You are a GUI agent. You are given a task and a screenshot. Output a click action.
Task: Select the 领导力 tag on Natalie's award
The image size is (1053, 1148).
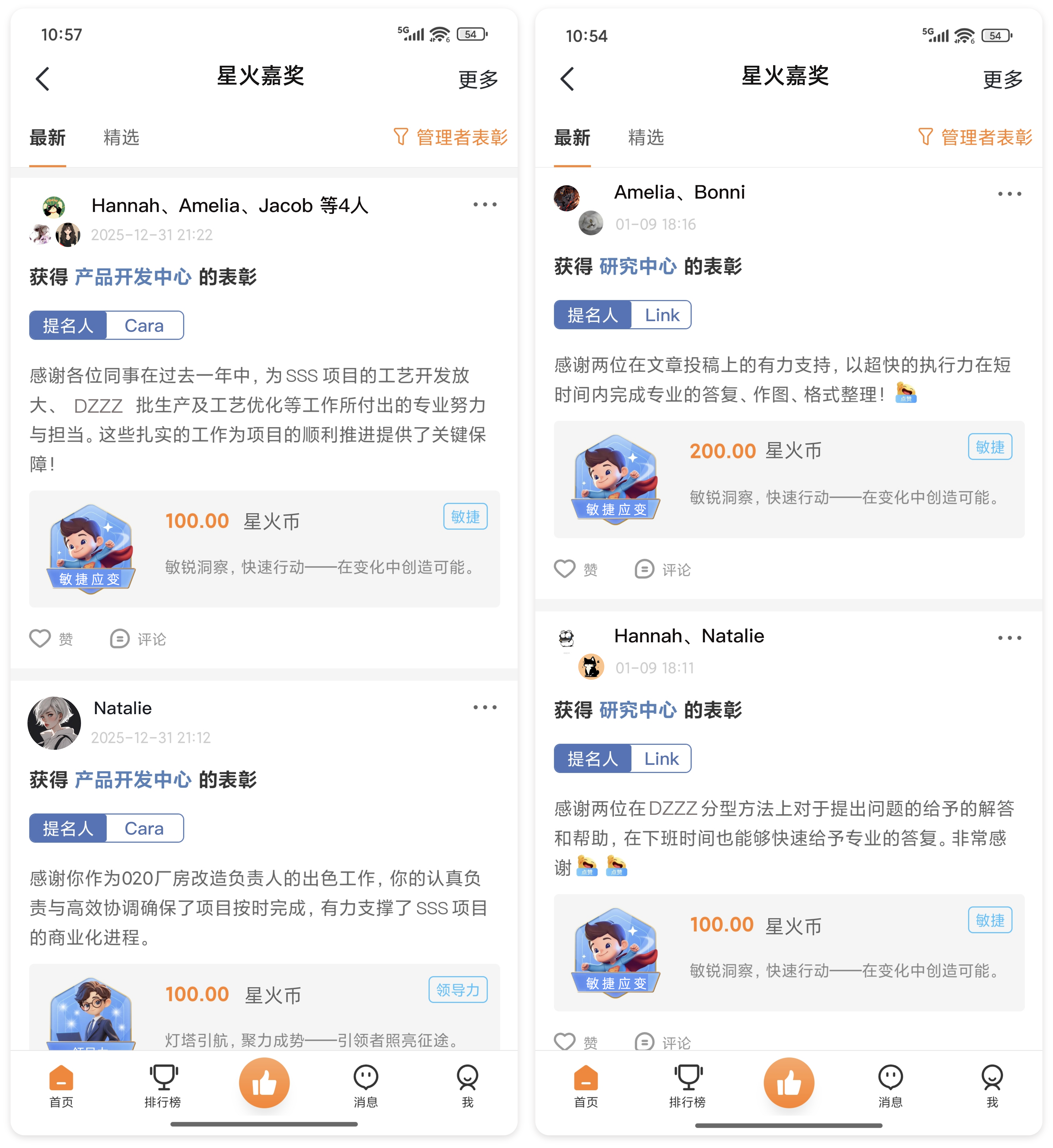(458, 990)
